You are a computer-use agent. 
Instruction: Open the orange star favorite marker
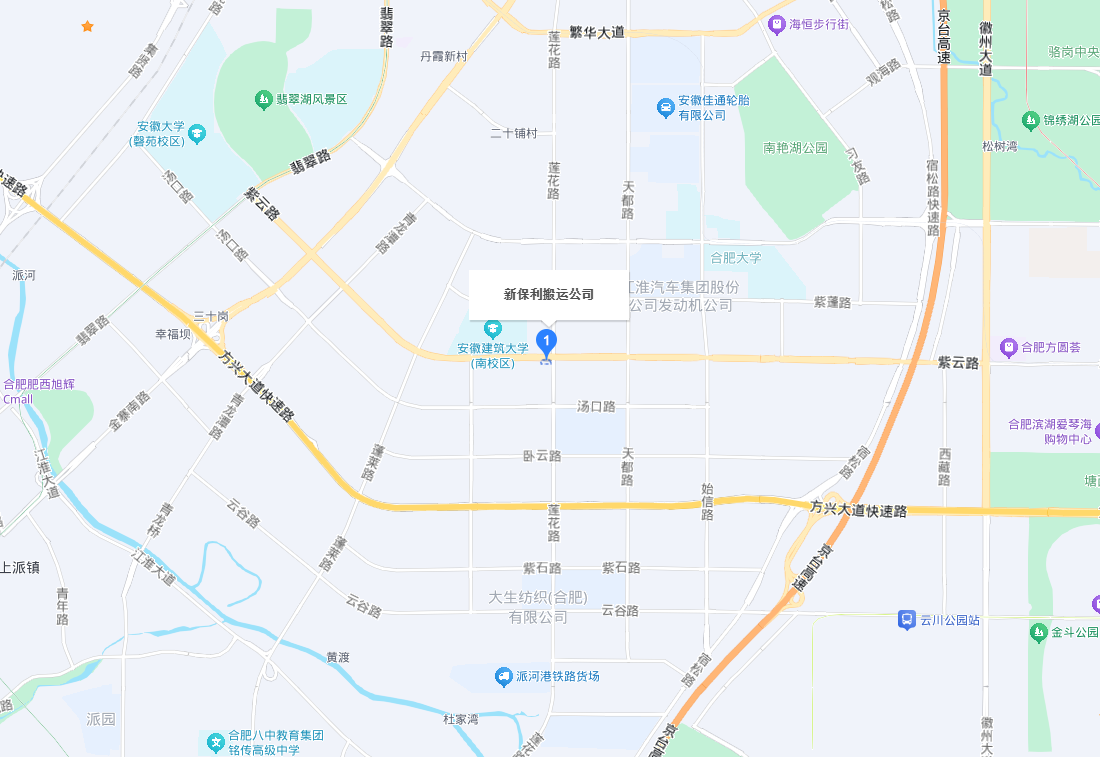click(x=87, y=26)
